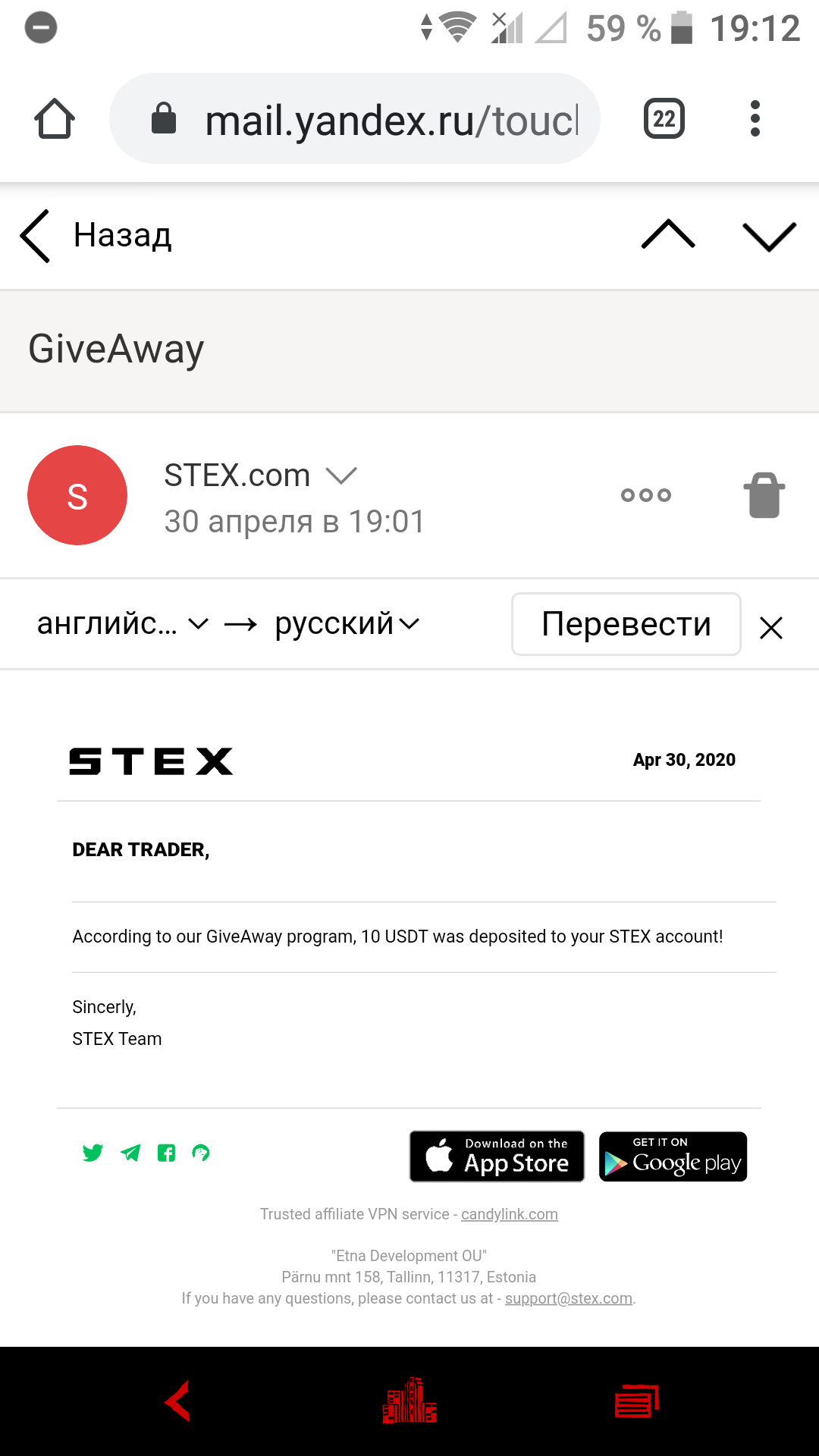Go back via Назад
819x1456 pixels.
96,236
